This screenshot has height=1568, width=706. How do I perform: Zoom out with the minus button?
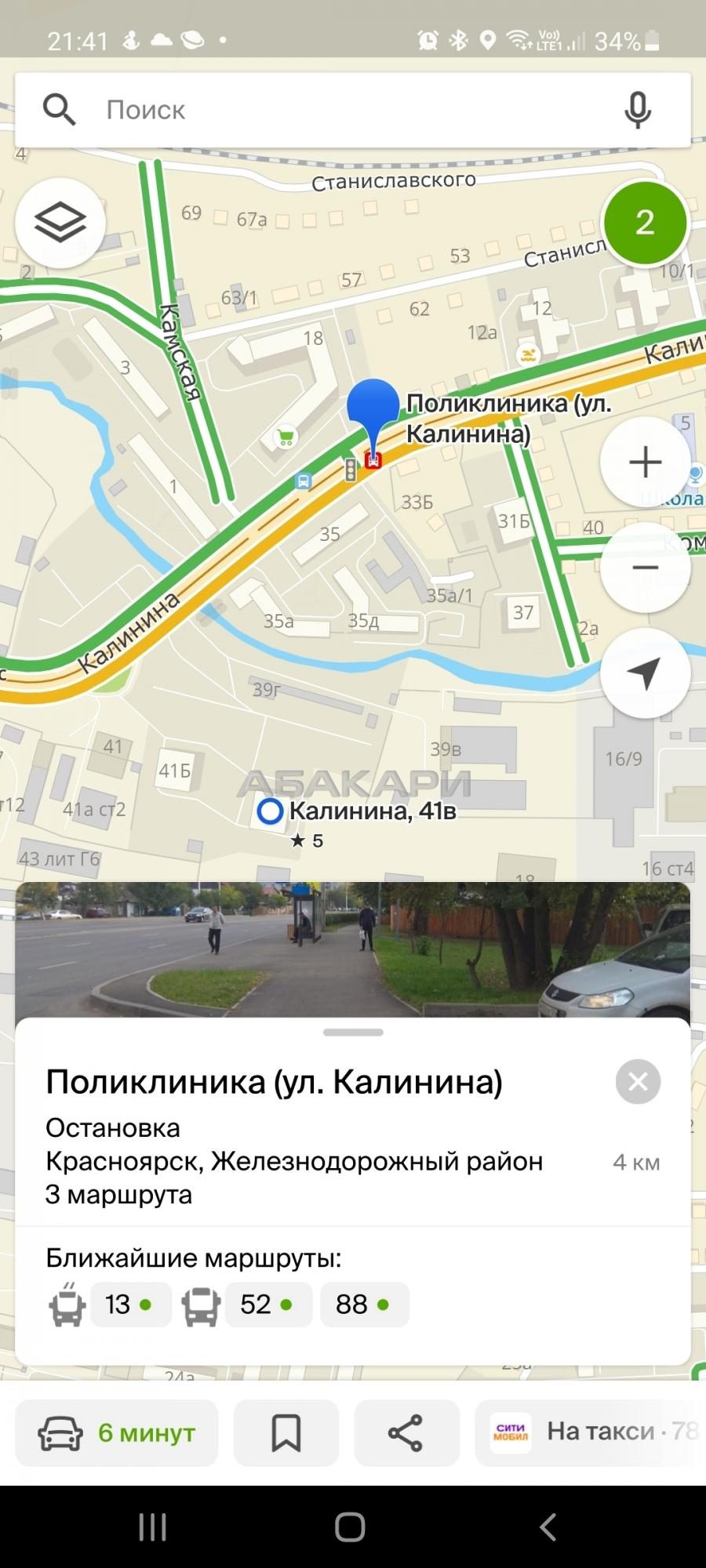(645, 567)
